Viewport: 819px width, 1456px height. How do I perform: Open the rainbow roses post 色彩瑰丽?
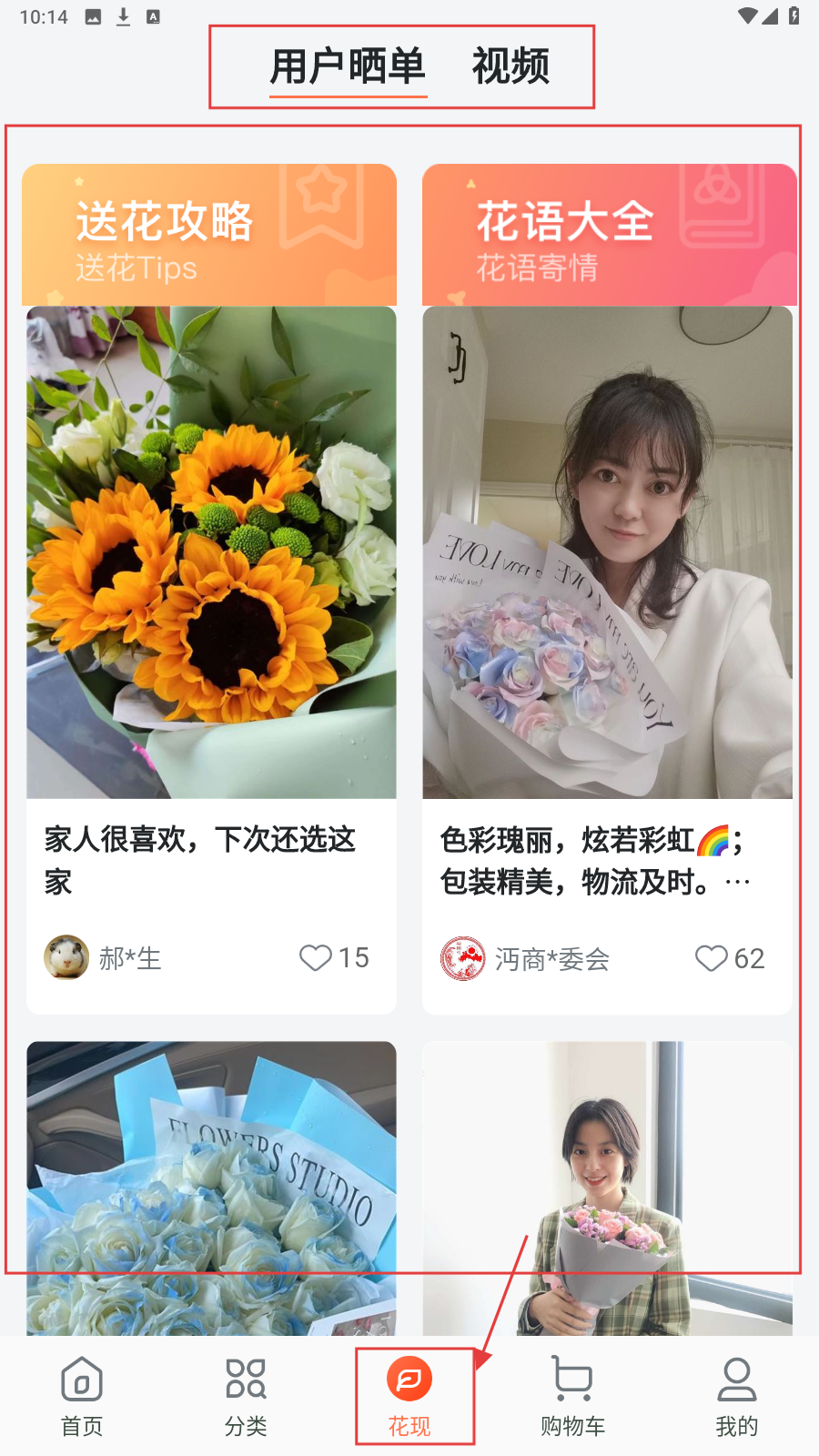click(607, 552)
